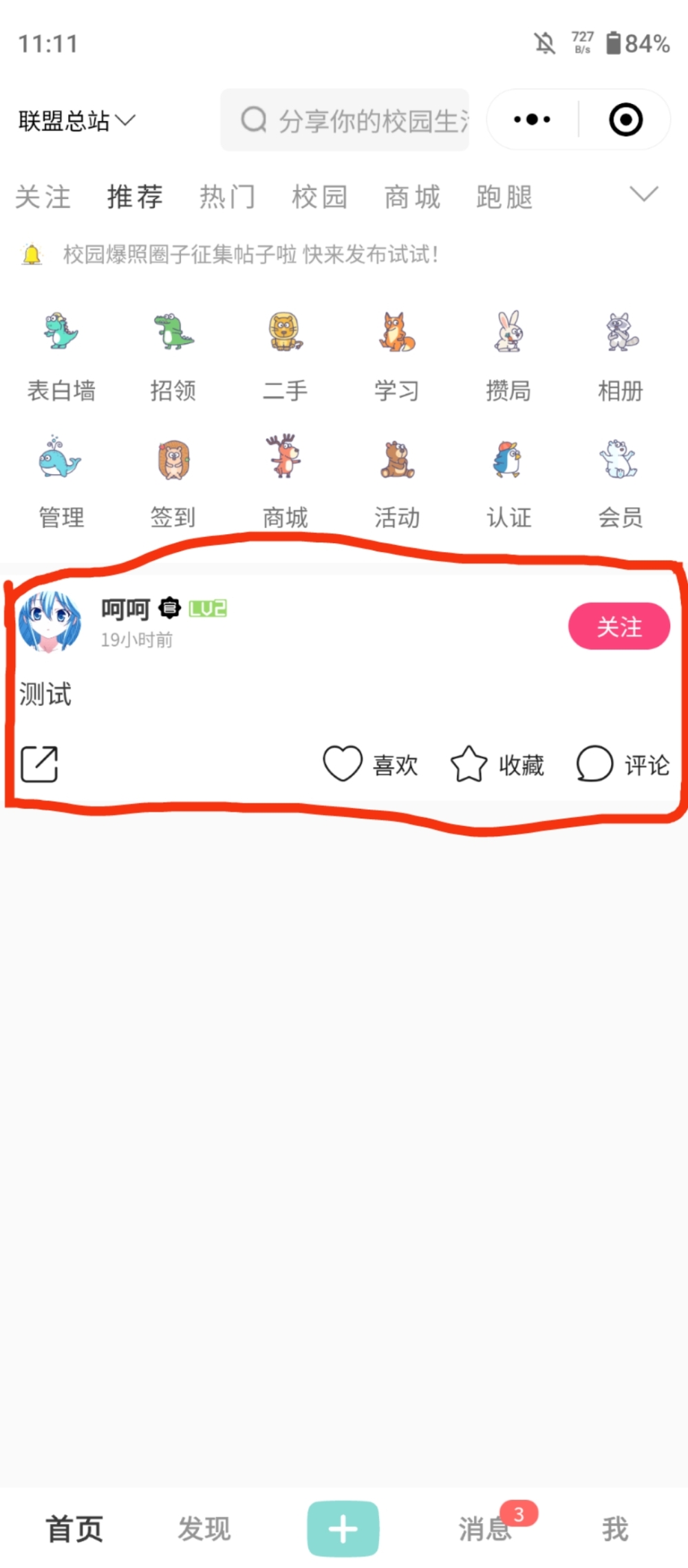Screen dimensions: 688x1568
Task: Go to the 我 profile tab
Action: click(x=614, y=1529)
